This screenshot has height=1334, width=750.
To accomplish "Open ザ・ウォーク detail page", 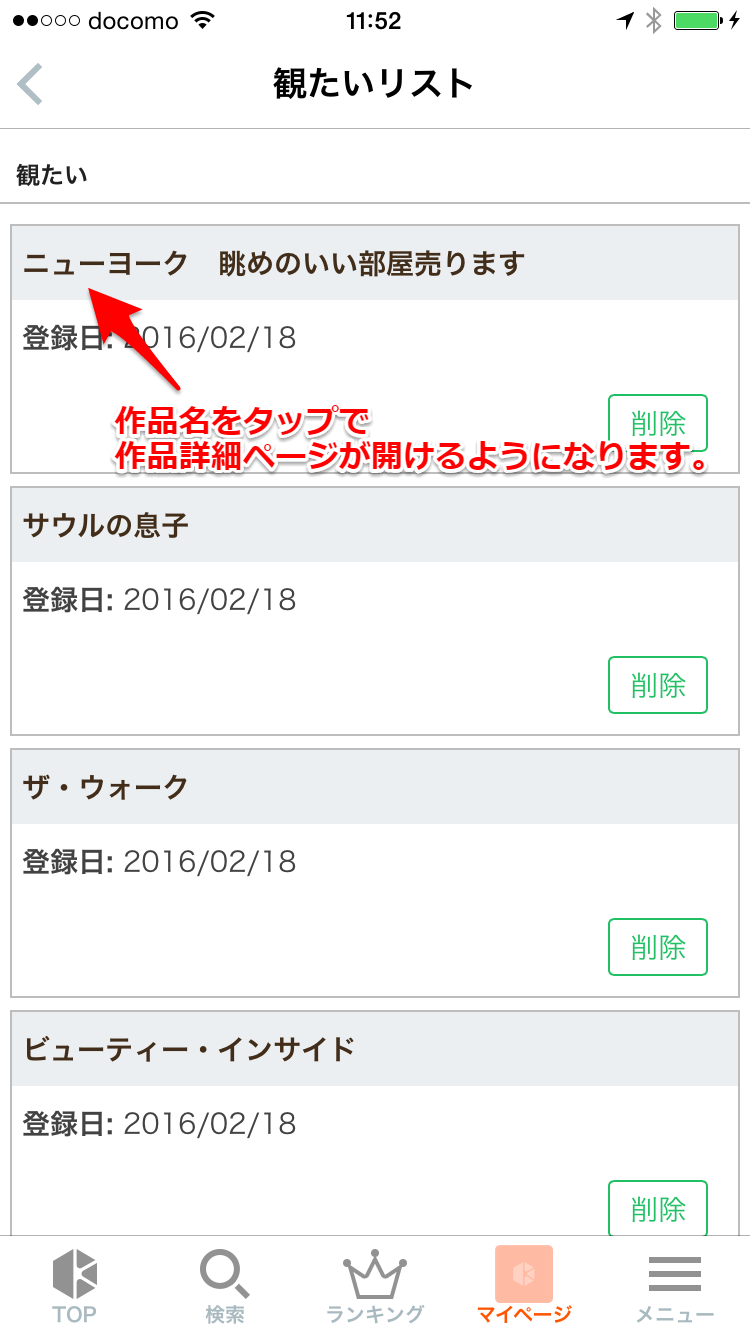I will [106, 788].
